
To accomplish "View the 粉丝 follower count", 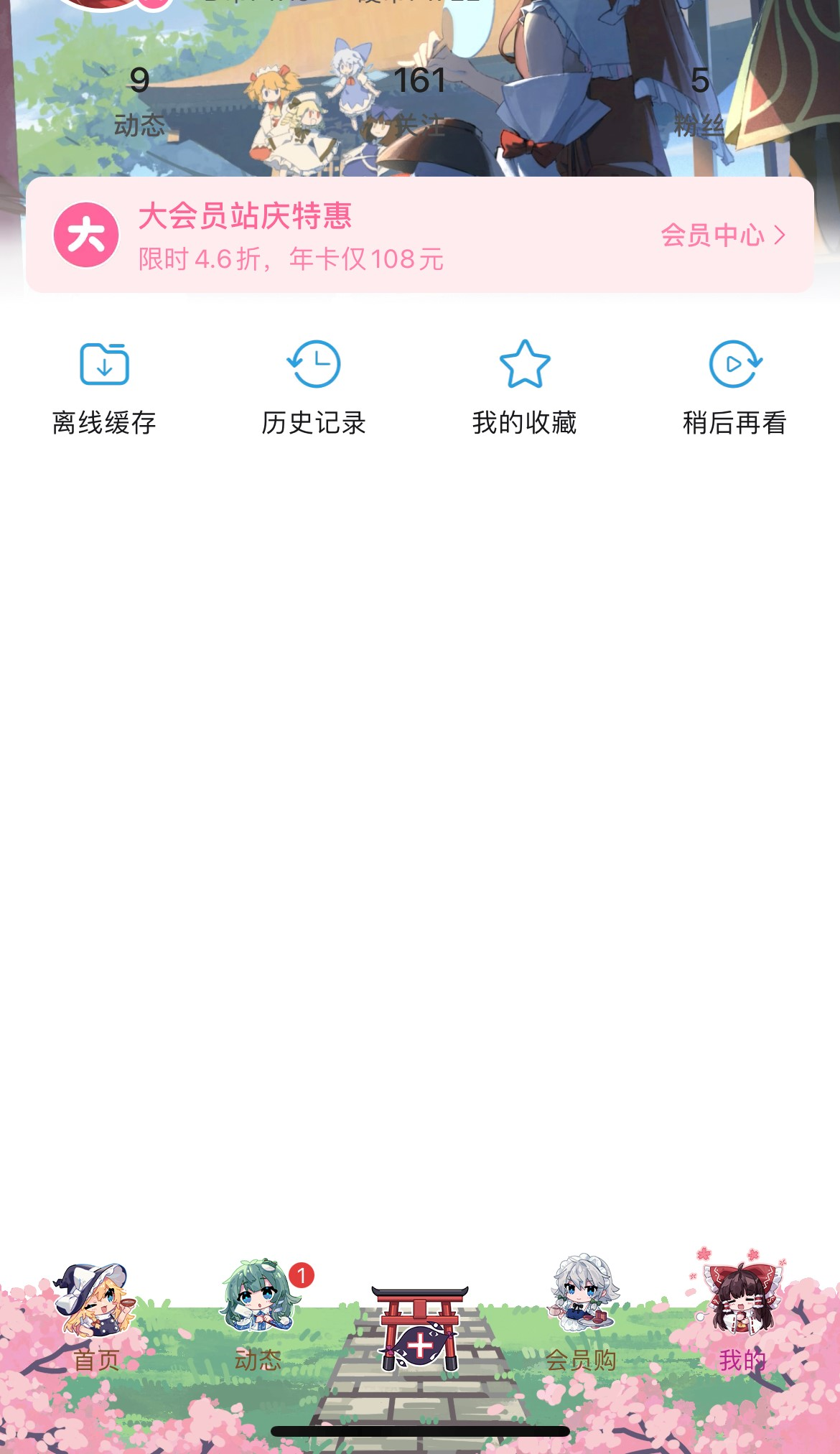I will click(700, 101).
